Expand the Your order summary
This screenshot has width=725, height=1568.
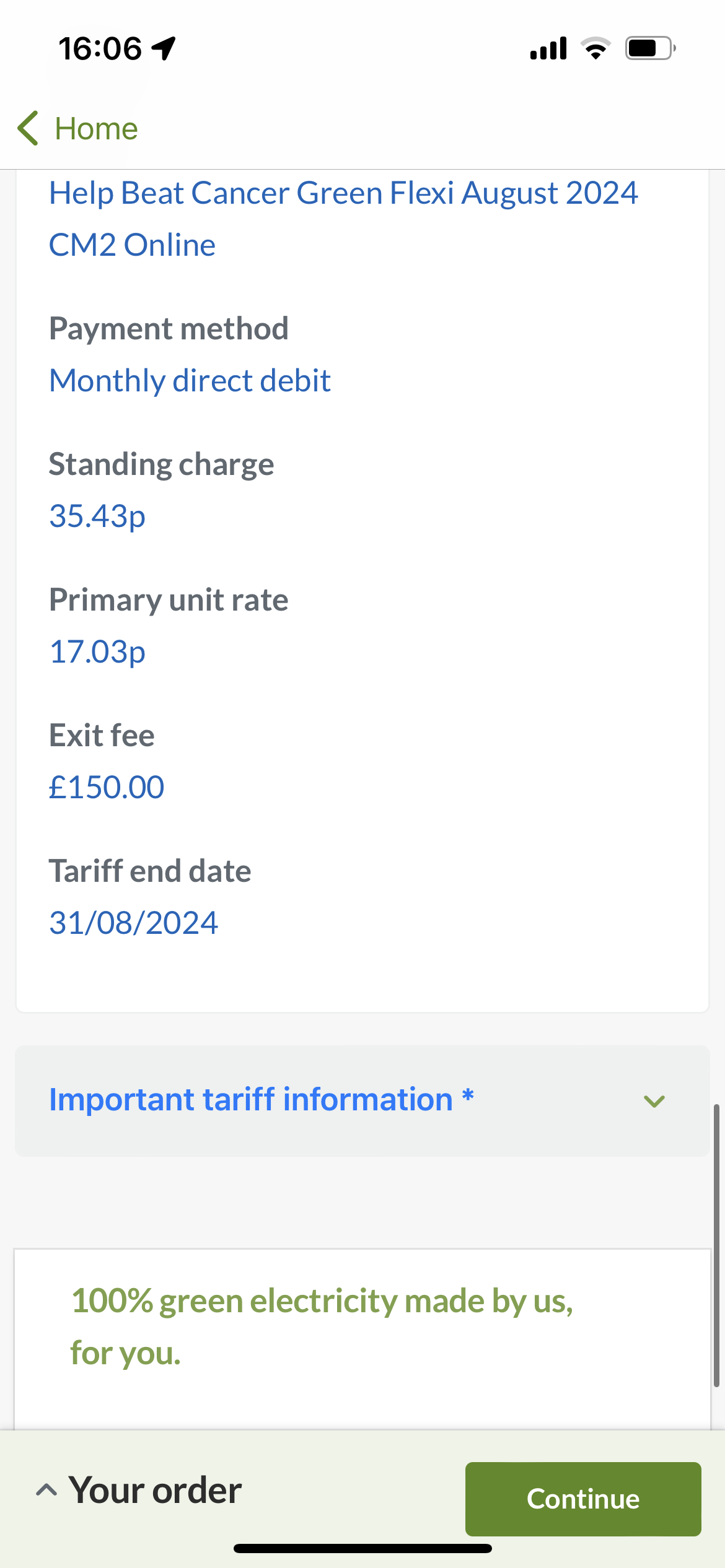(139, 1490)
